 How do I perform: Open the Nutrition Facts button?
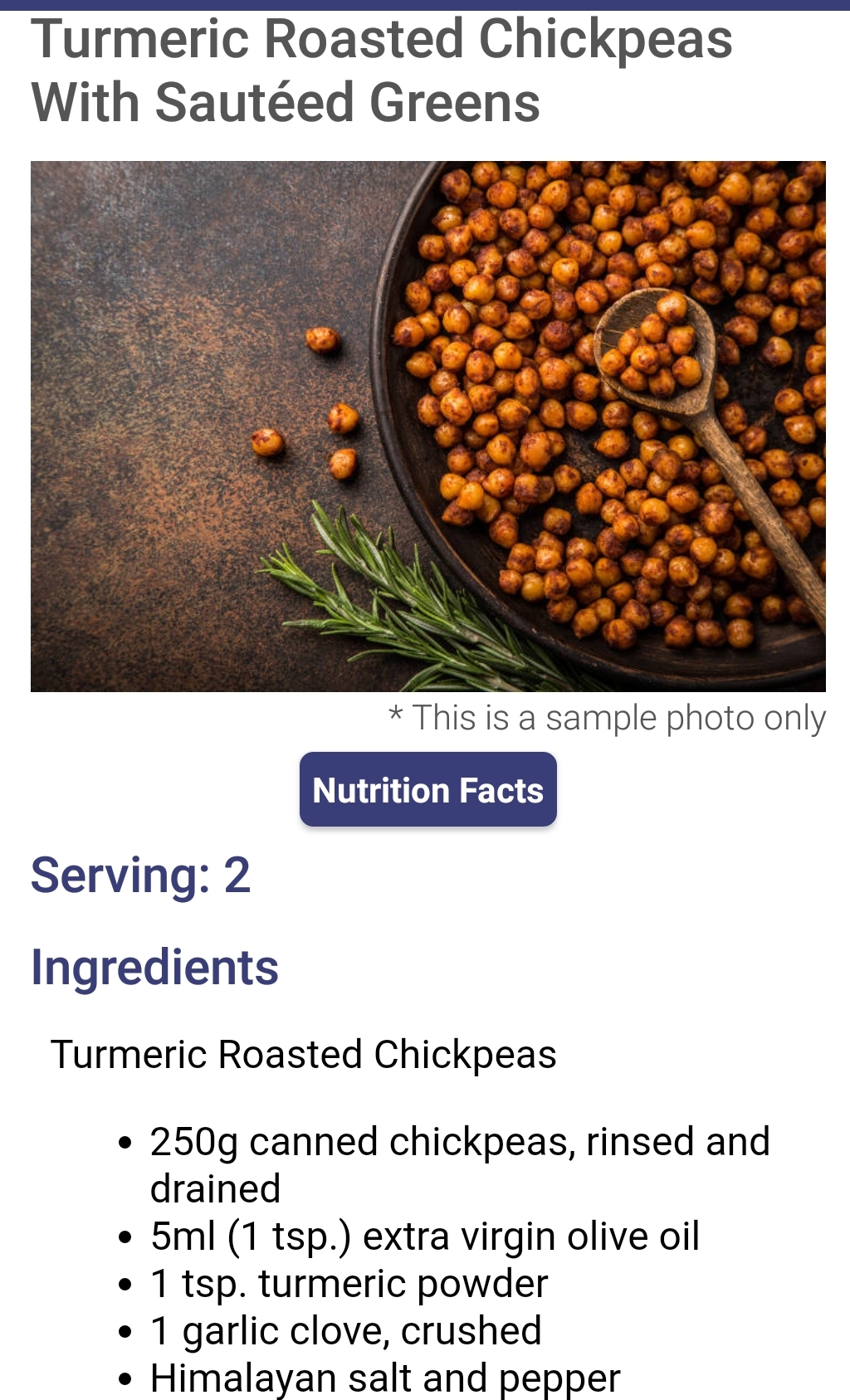pos(427,789)
